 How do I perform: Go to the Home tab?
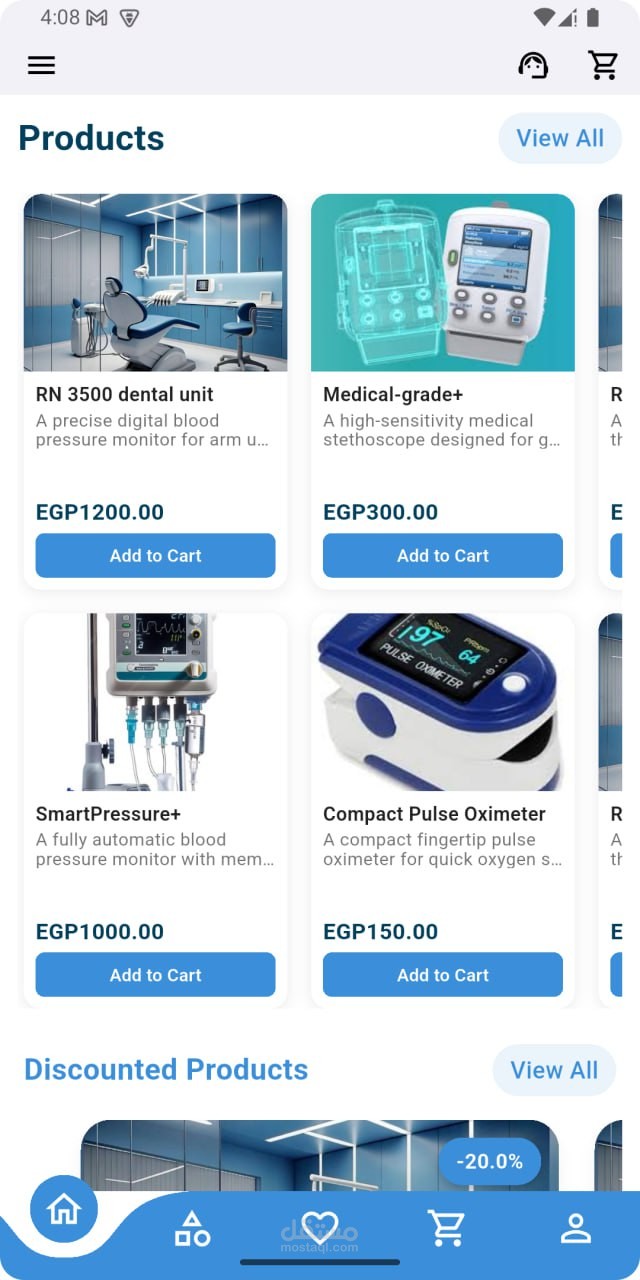pos(64,1210)
